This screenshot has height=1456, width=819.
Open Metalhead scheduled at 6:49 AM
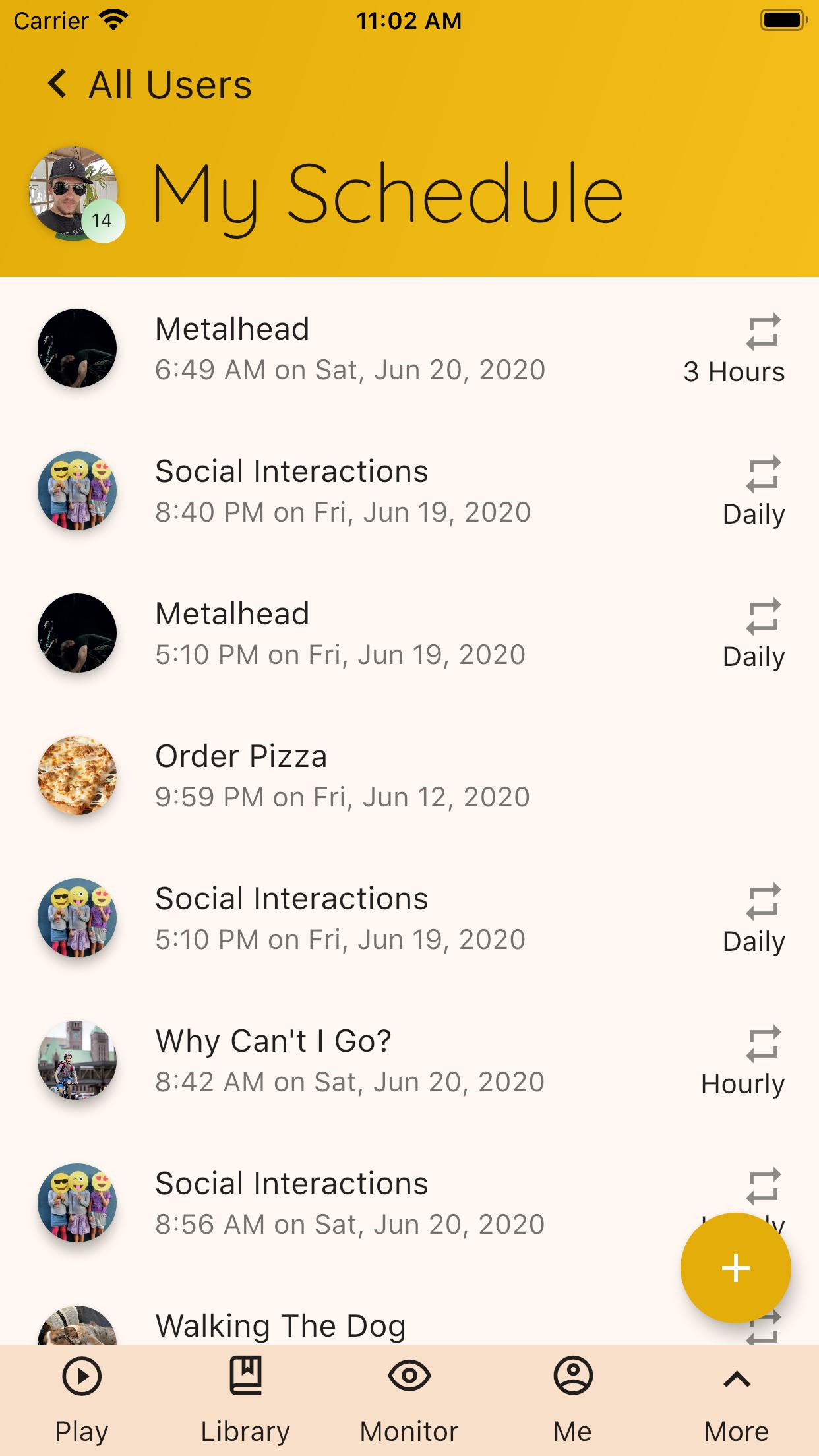409,348
